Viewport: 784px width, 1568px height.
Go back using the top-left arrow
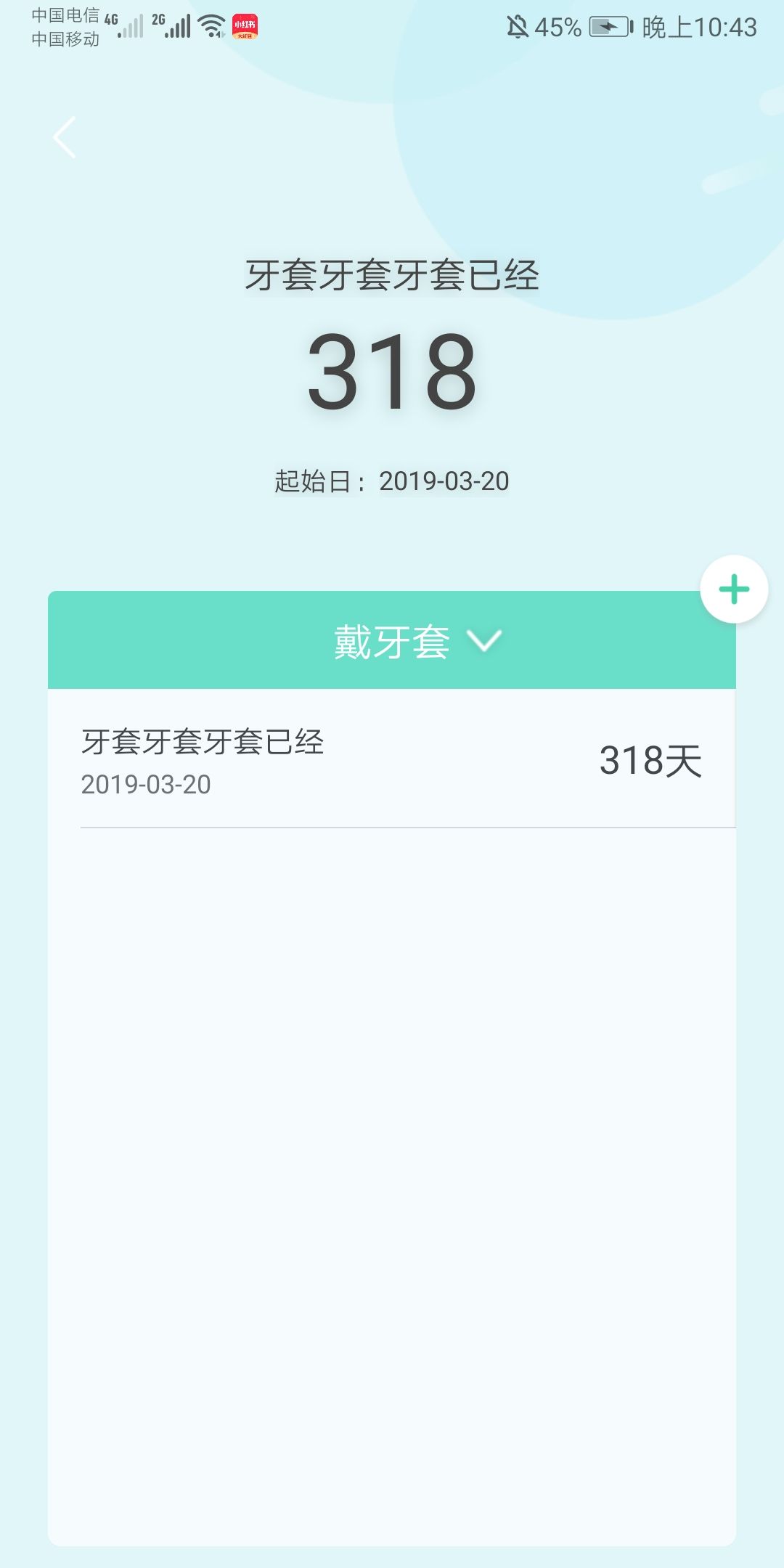65,137
